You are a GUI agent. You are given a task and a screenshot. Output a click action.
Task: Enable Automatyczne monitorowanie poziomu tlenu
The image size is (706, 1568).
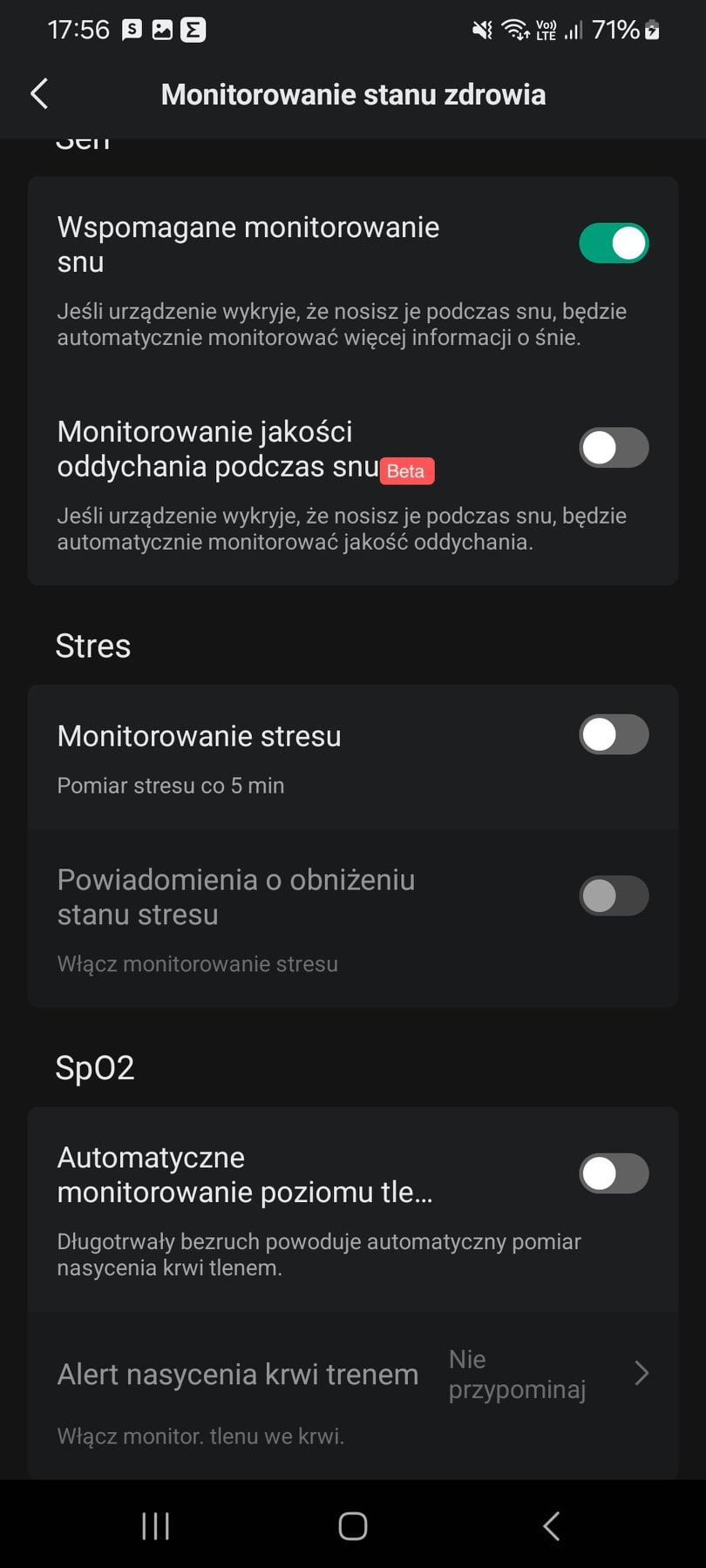tap(614, 1173)
